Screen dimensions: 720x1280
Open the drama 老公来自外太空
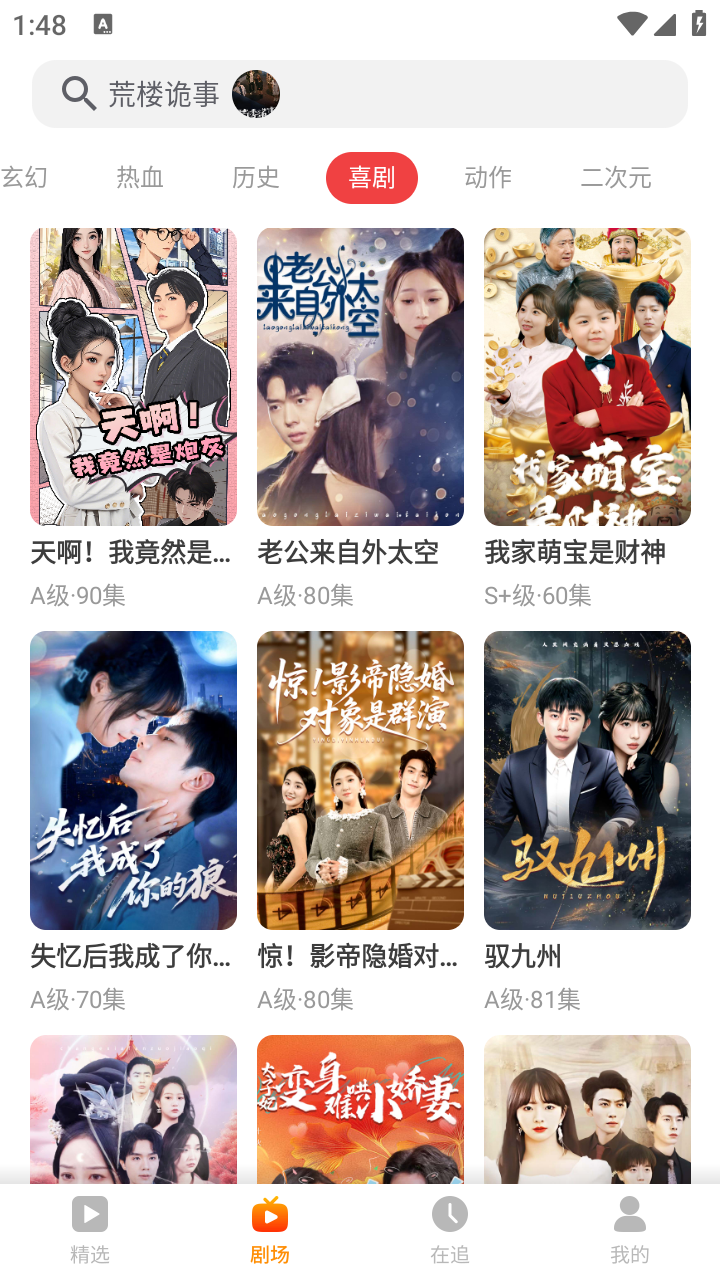click(x=360, y=377)
